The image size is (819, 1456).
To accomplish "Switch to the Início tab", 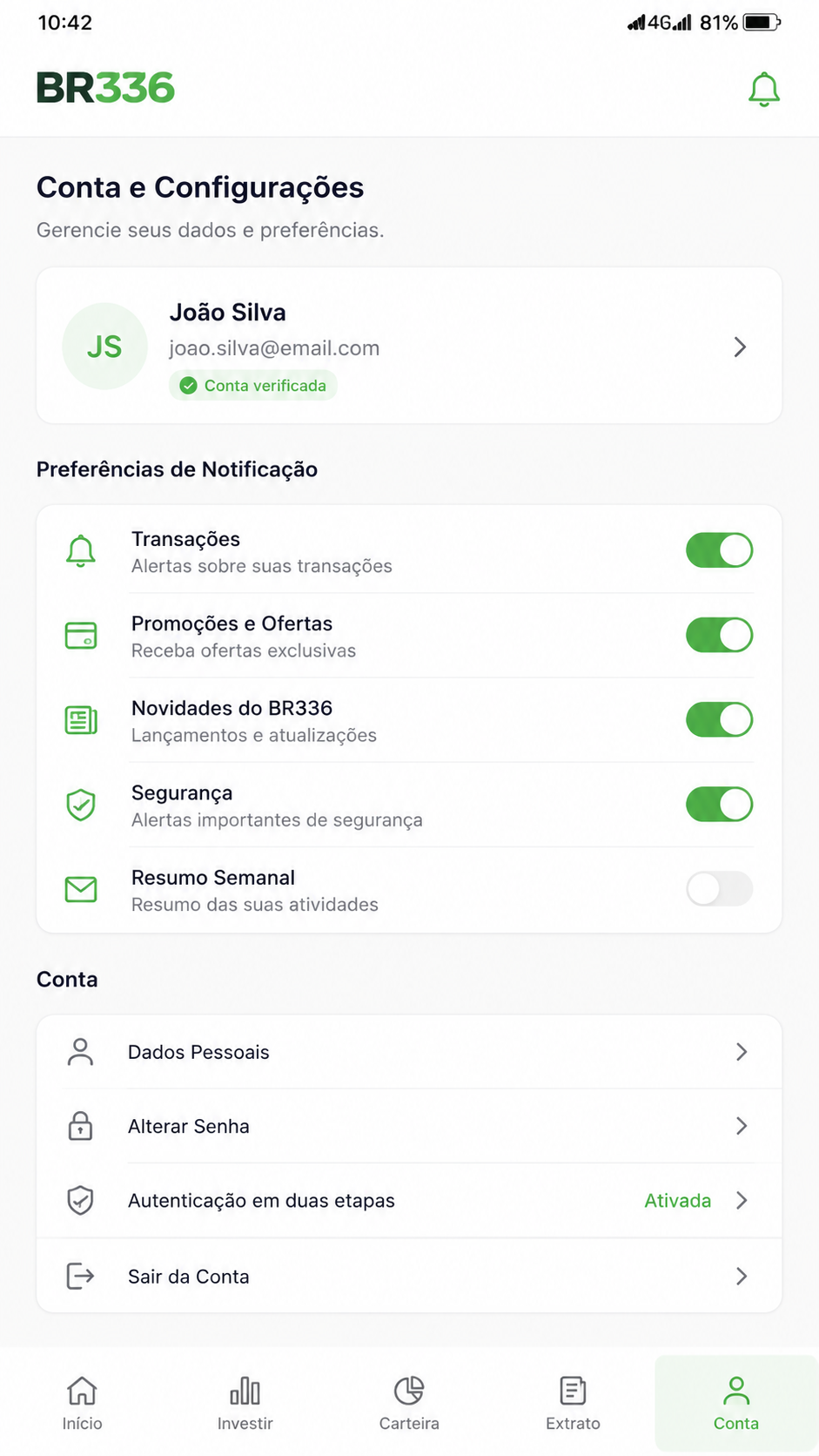I will 82,1403.
